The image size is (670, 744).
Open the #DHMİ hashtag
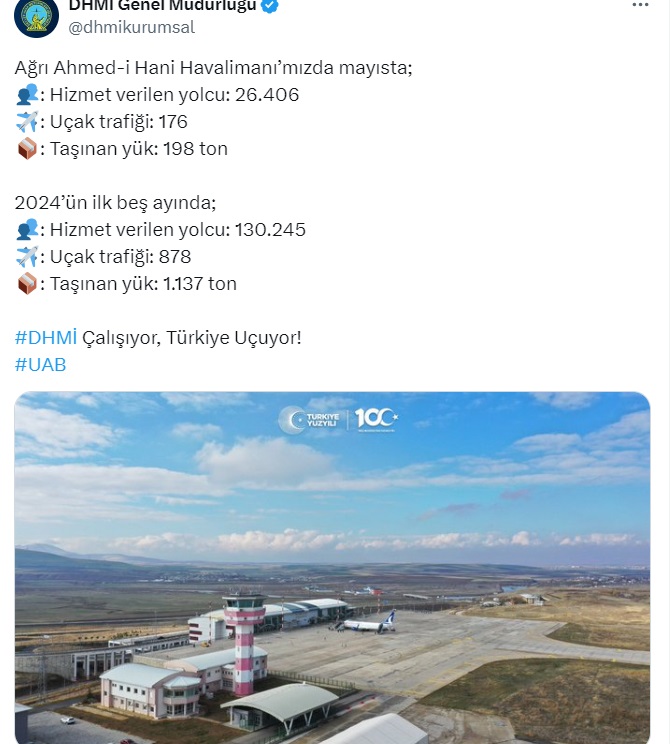(46, 337)
